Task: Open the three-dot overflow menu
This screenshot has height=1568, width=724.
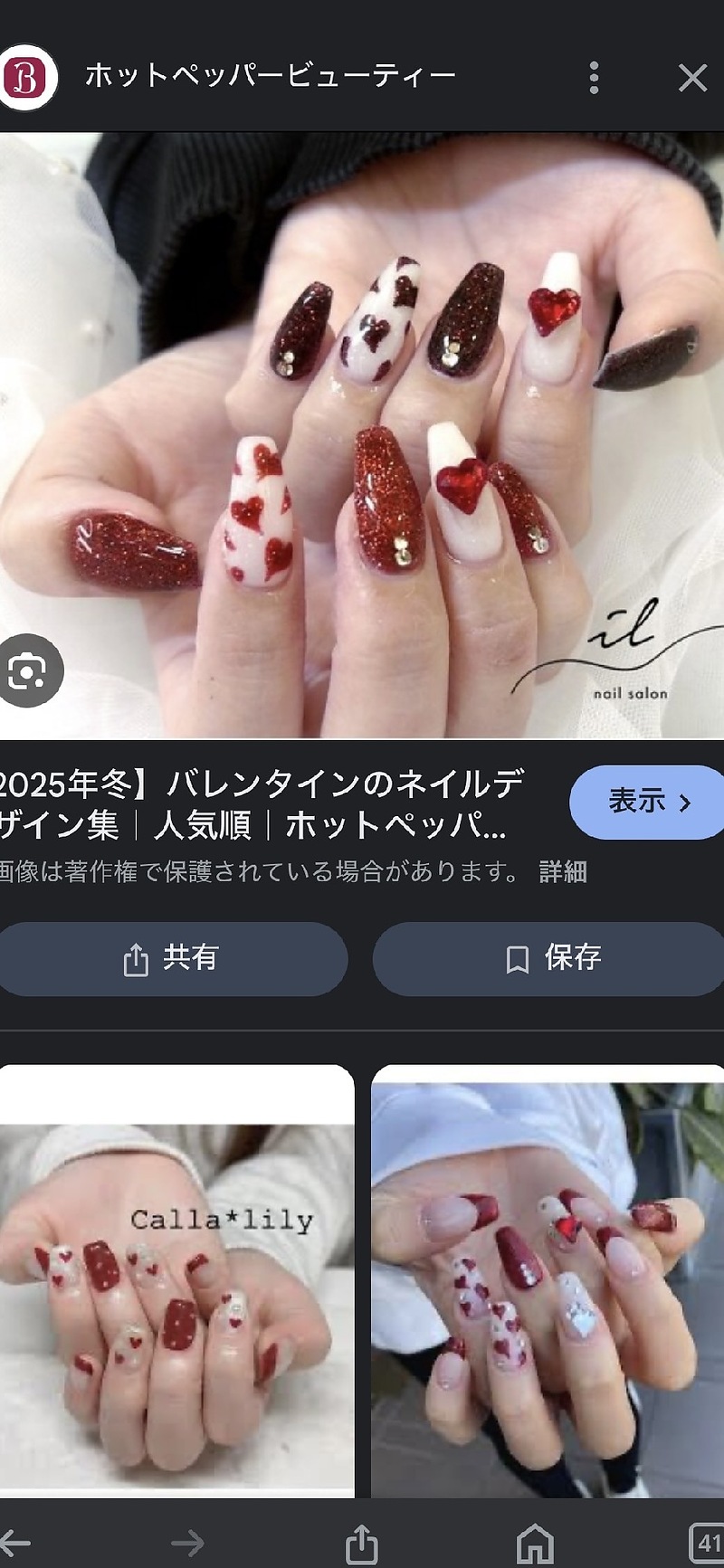Action: point(594,78)
